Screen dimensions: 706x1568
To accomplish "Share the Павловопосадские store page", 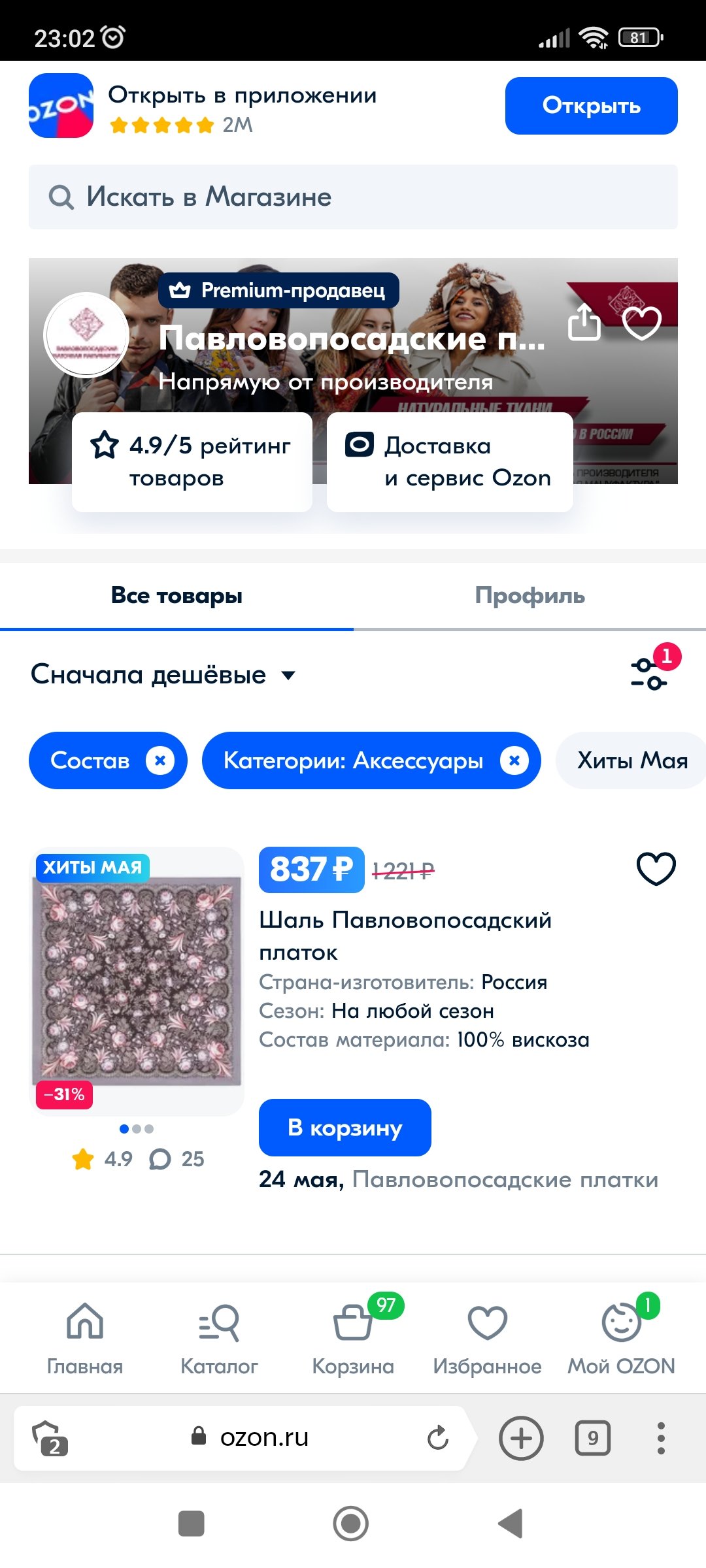I will [584, 322].
